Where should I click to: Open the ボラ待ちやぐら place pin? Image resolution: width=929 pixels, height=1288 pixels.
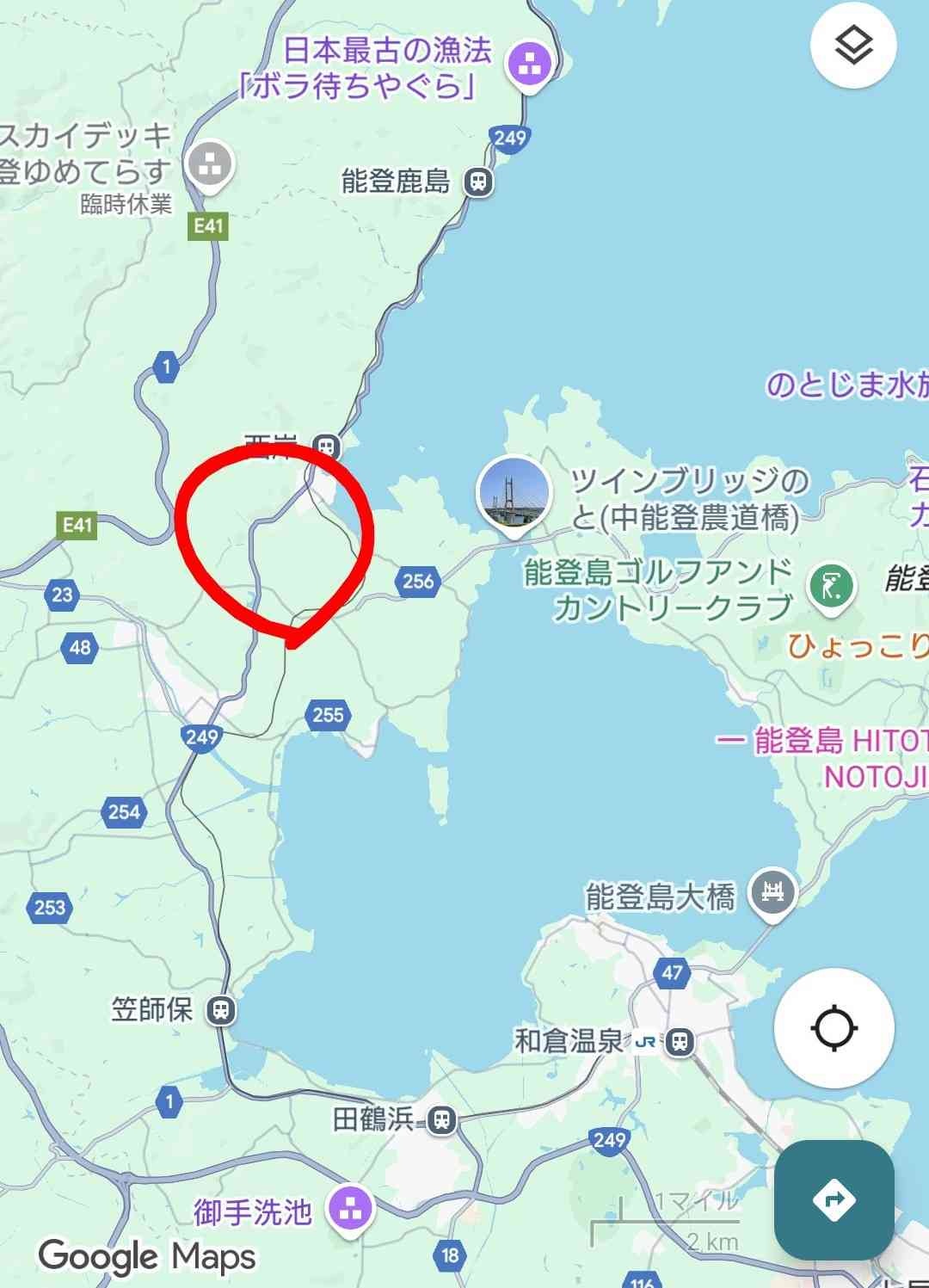(x=528, y=63)
